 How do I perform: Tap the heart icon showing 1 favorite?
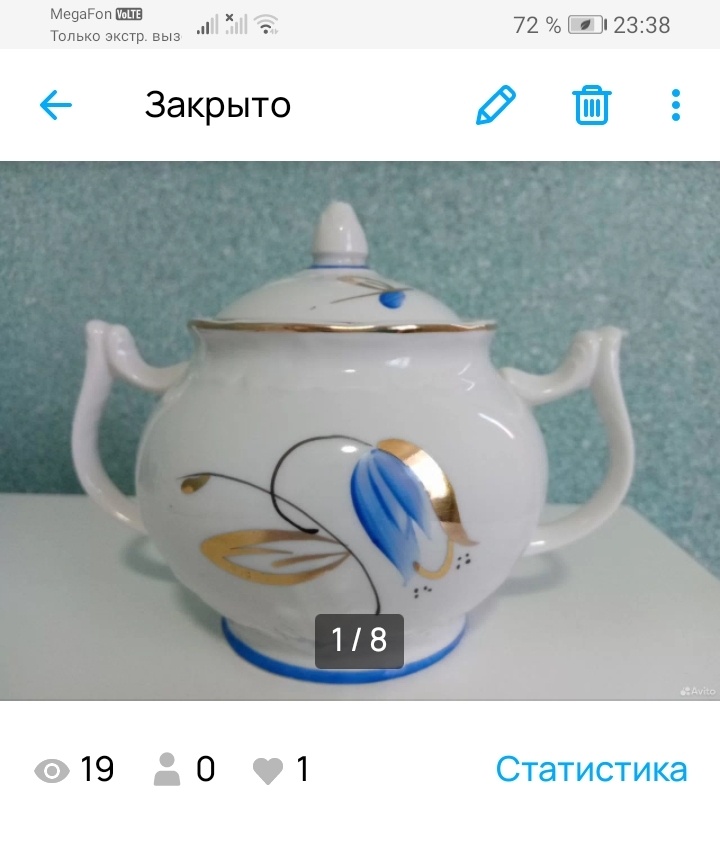point(267,770)
